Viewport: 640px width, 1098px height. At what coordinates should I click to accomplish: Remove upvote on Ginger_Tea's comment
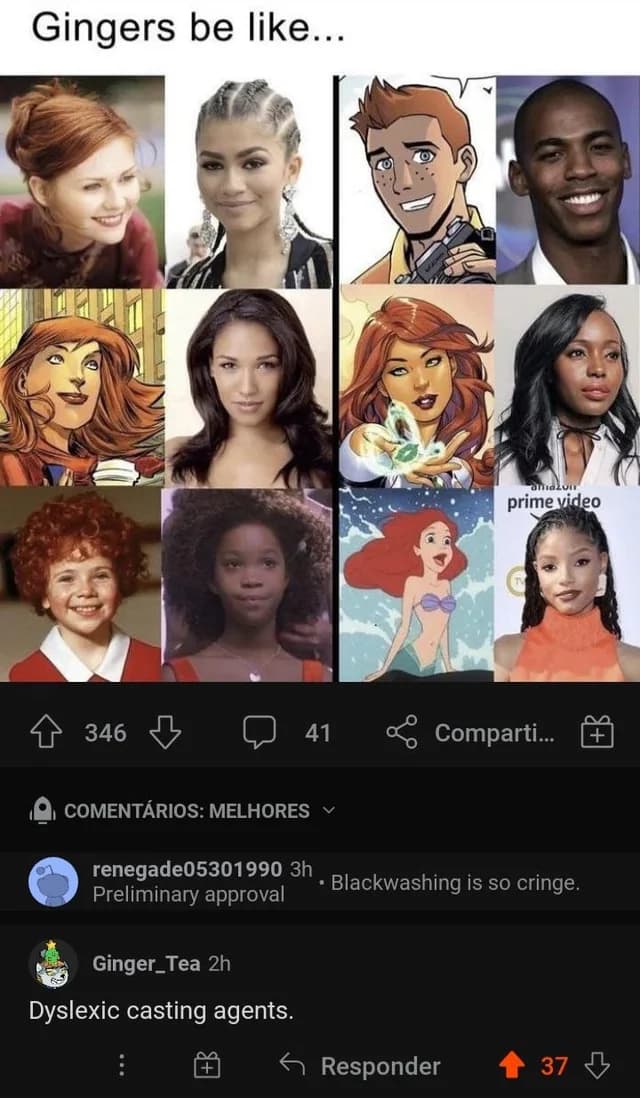(x=512, y=1066)
